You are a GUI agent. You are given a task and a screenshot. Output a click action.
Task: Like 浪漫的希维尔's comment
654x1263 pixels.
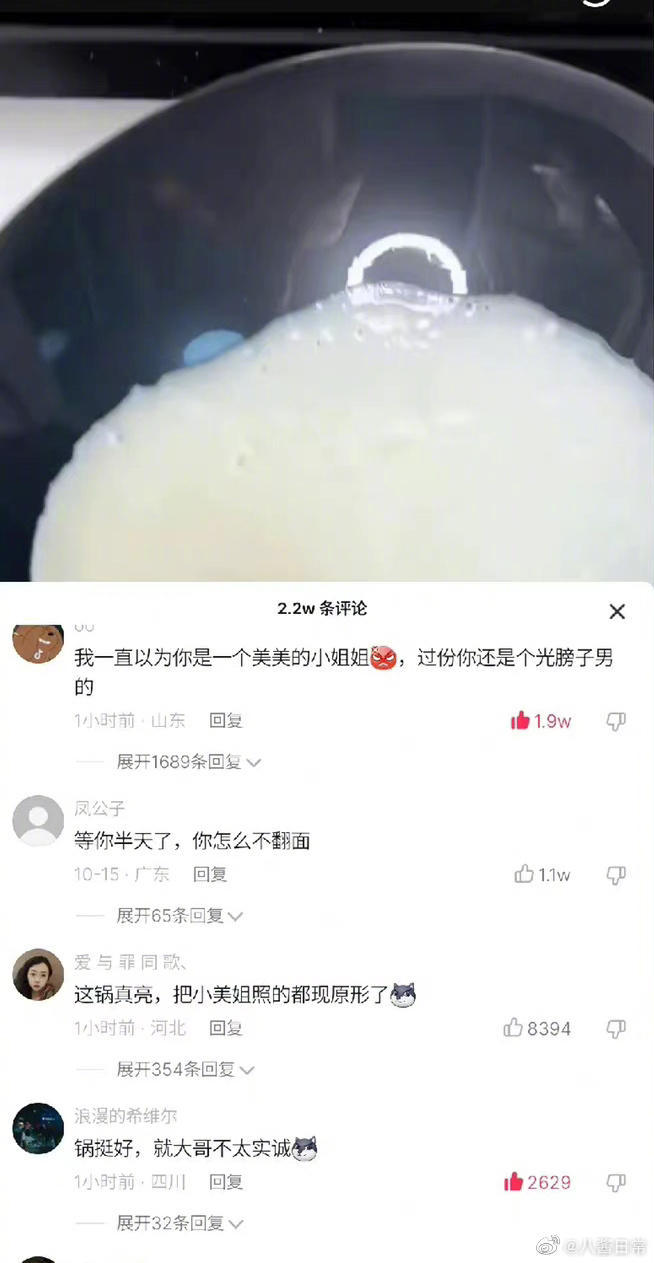tap(514, 1182)
